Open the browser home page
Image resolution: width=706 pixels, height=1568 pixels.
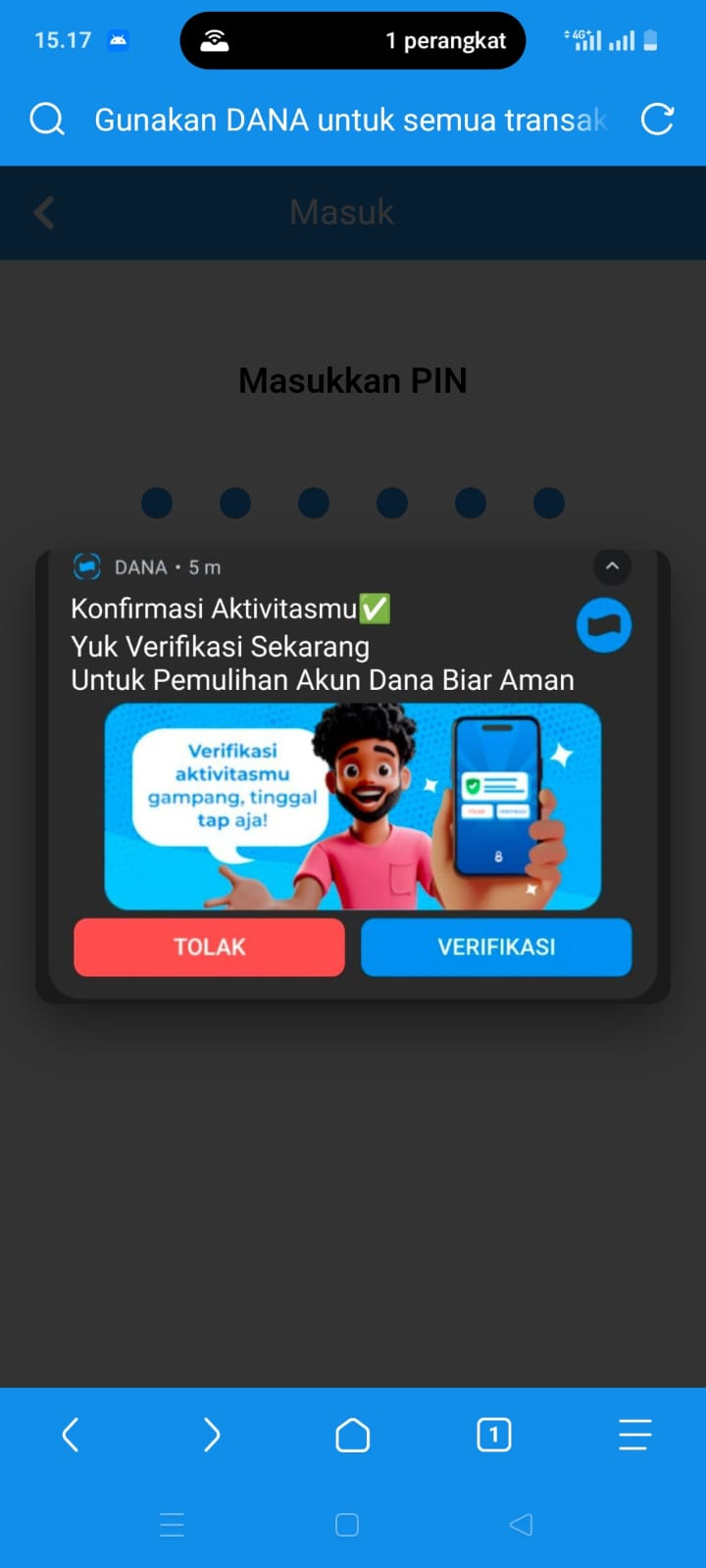(x=353, y=1435)
